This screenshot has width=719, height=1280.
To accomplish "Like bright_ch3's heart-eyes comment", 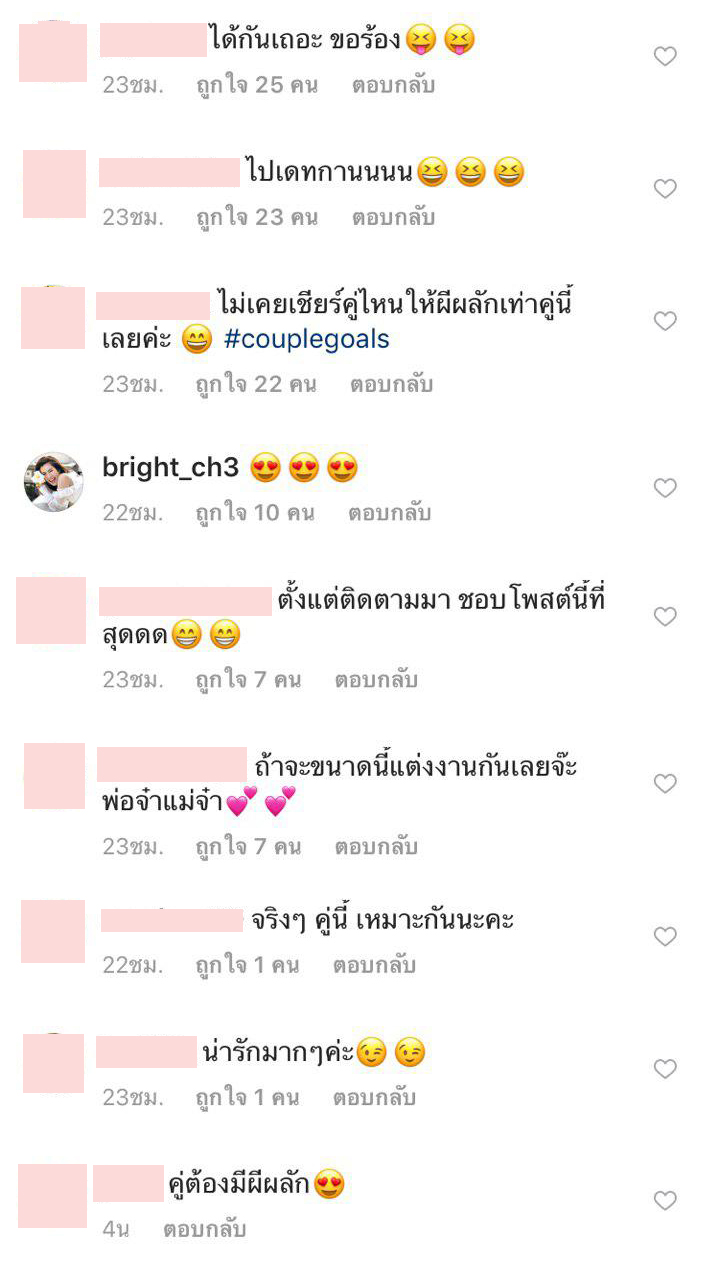I will click(x=665, y=488).
